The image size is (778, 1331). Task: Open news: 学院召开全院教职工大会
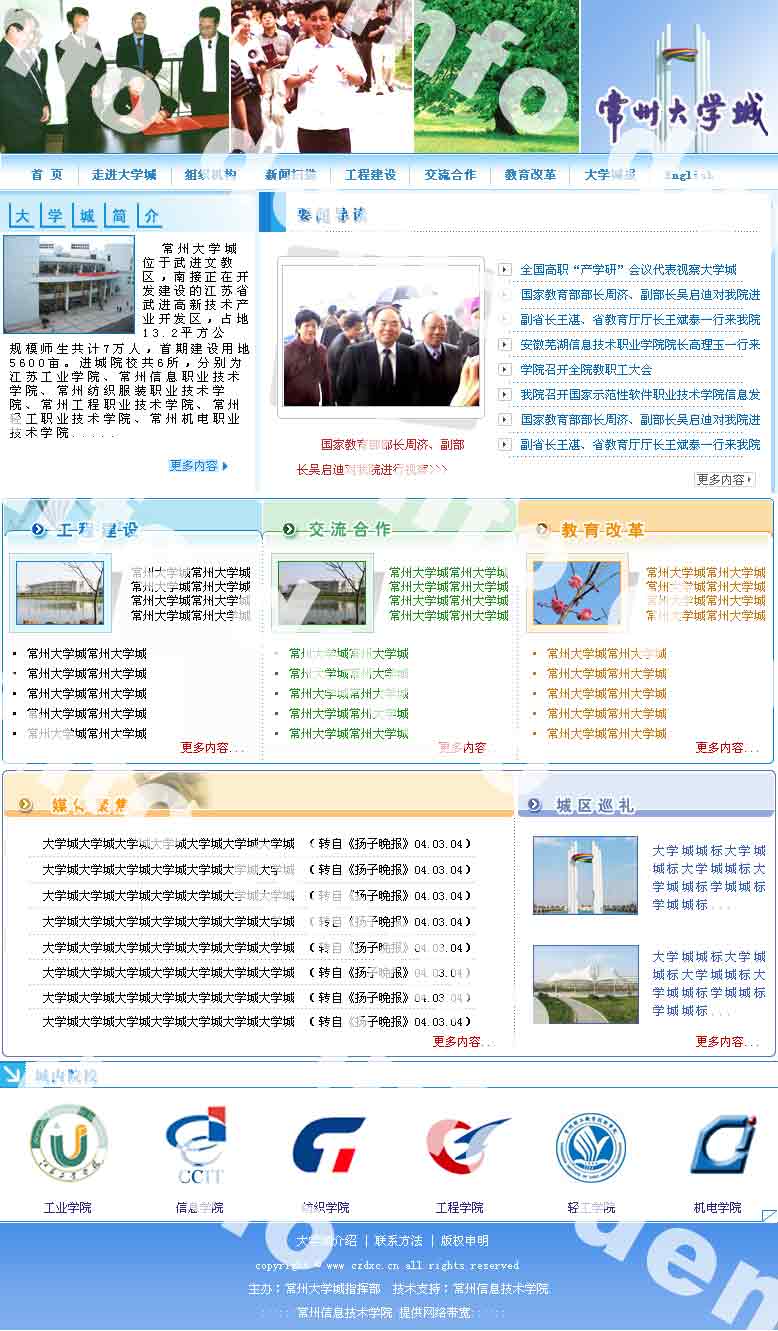tap(586, 370)
